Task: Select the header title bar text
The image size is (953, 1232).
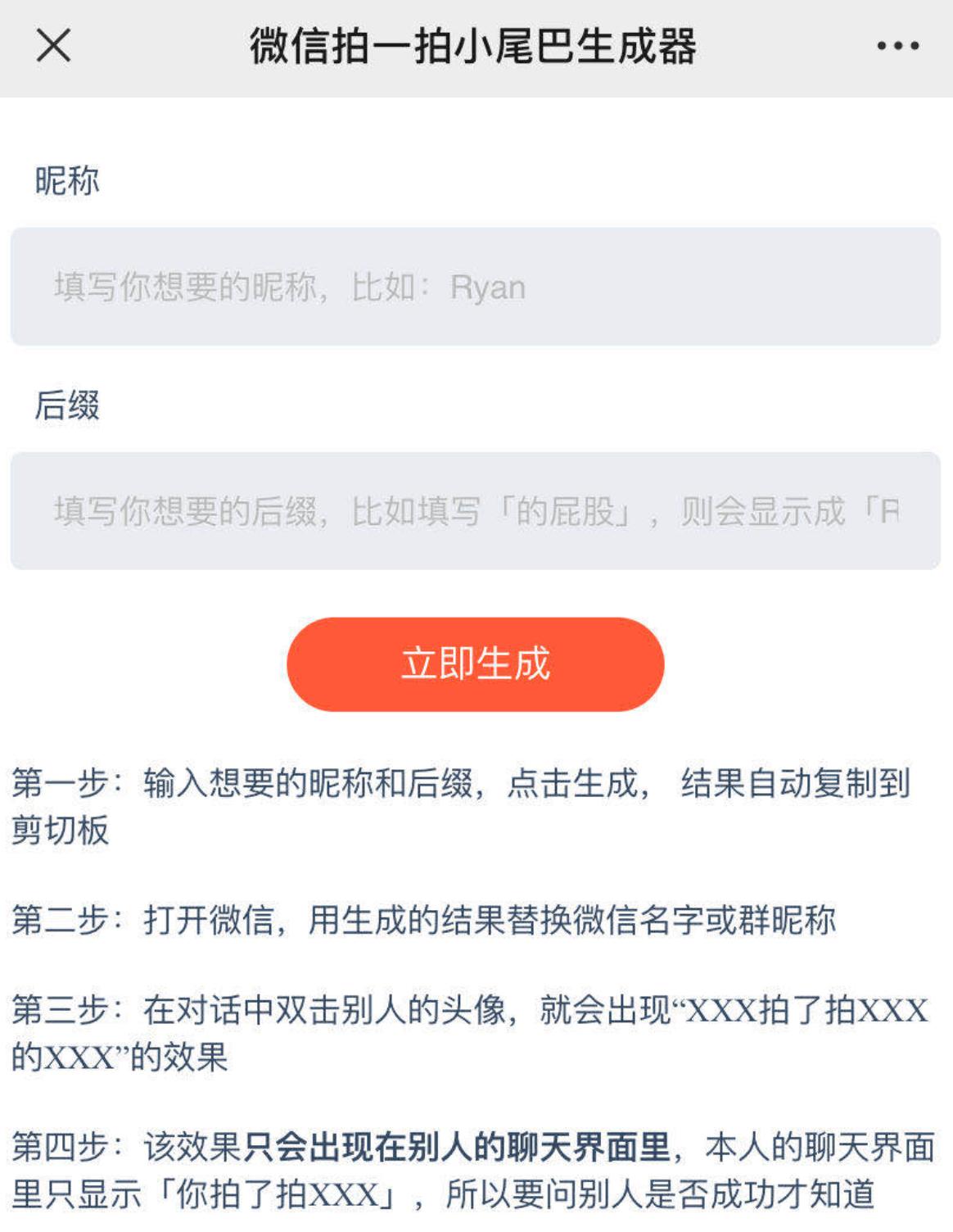Action: (x=476, y=48)
